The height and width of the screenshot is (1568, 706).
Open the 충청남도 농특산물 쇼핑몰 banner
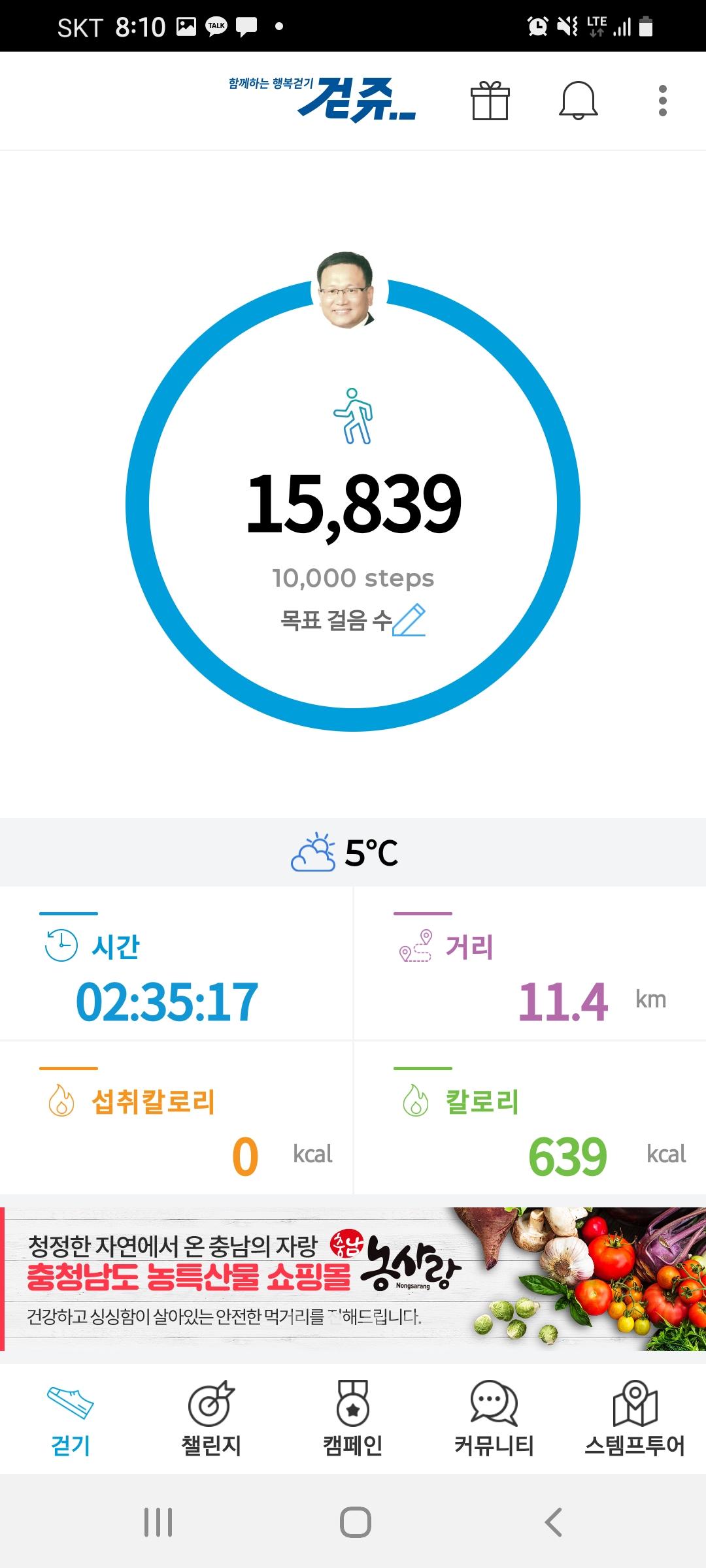click(x=353, y=1279)
